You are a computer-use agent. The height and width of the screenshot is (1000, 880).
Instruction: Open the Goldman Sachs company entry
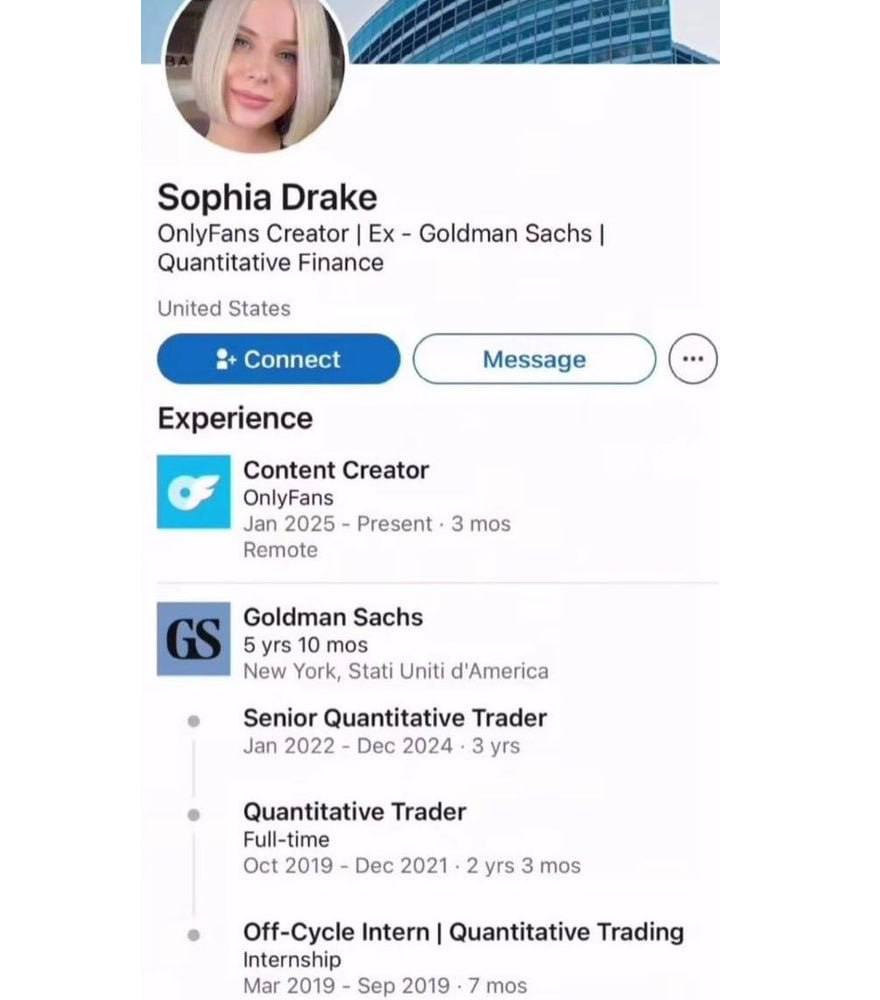[x=333, y=618]
